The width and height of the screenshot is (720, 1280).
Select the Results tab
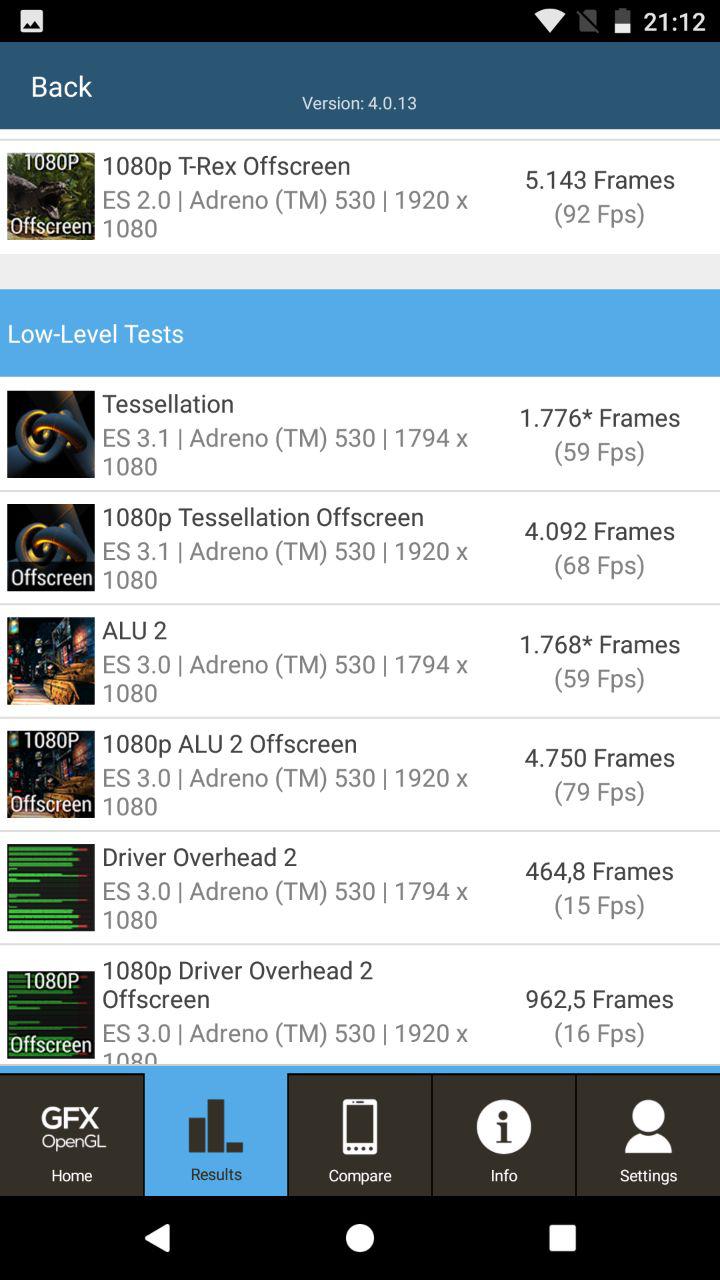tap(216, 1135)
